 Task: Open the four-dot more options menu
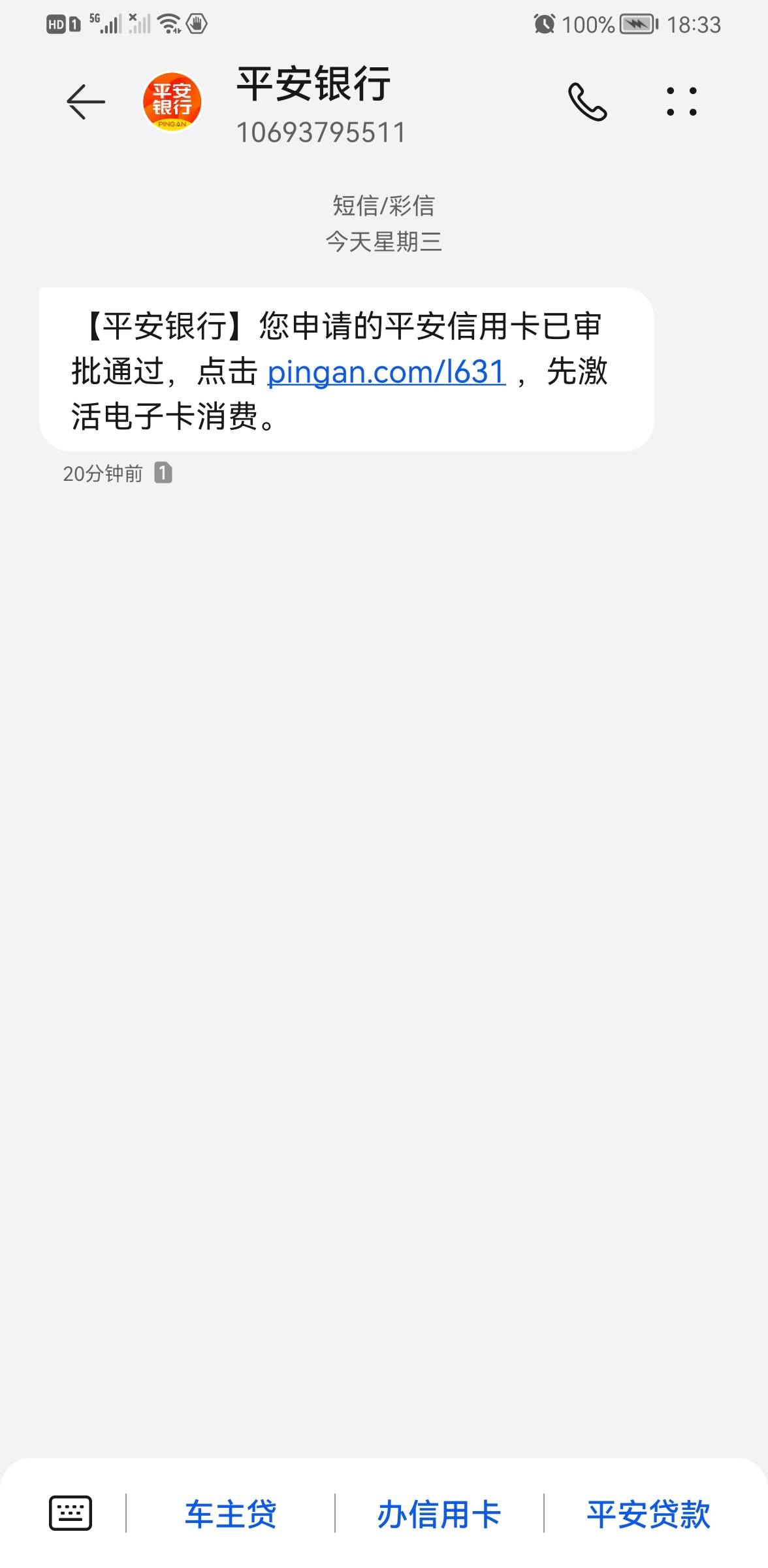[x=682, y=102]
